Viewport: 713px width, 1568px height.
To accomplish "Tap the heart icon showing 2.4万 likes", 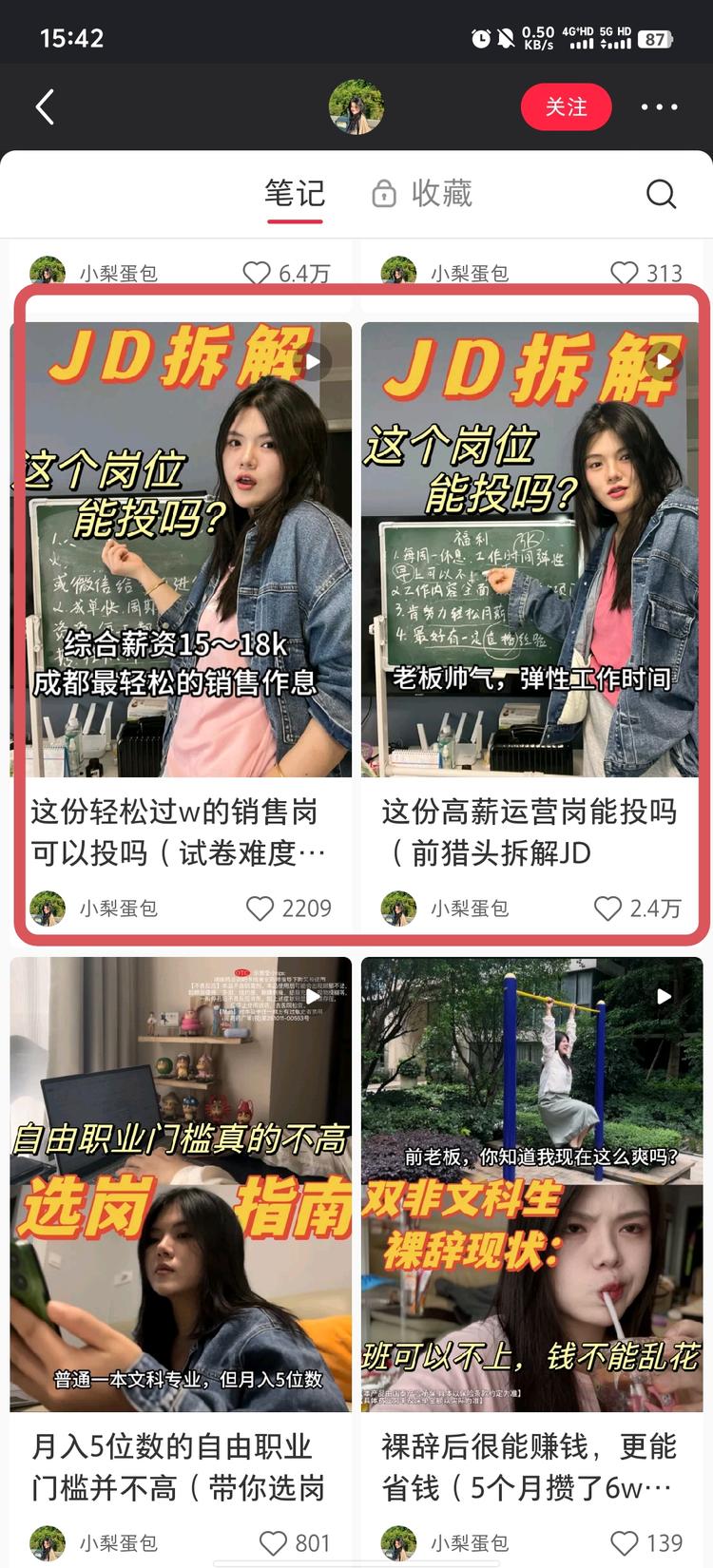I will click(609, 908).
